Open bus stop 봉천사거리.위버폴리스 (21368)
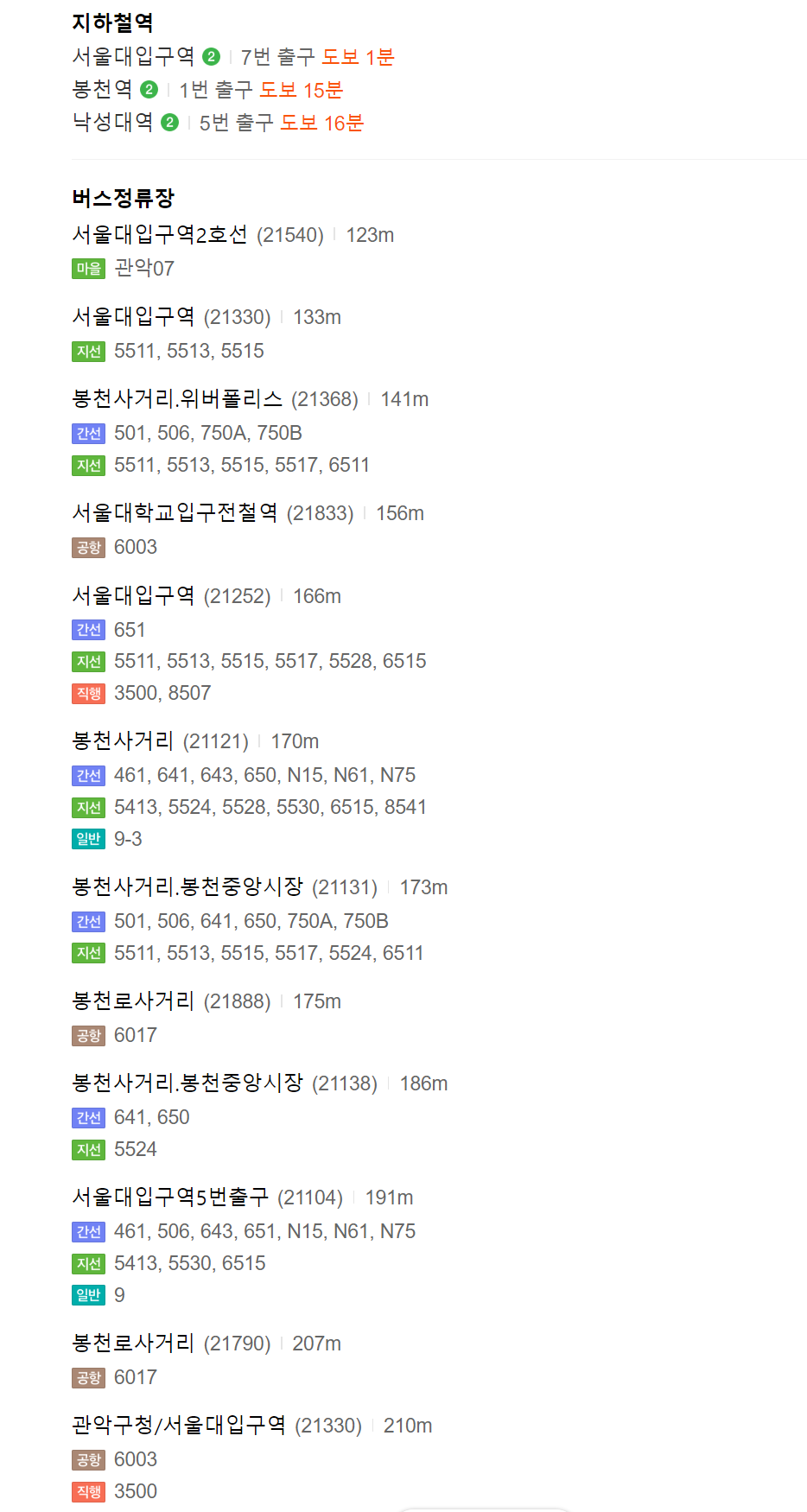Viewport: 807px width, 1512px height. click(177, 399)
